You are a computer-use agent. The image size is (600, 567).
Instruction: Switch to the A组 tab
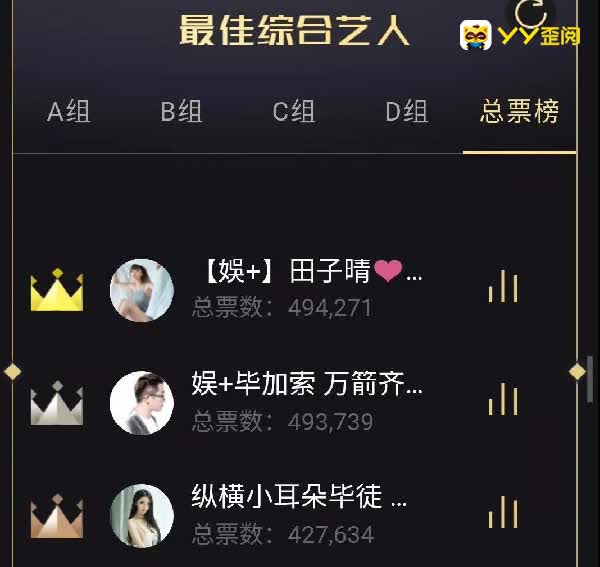[x=69, y=112]
